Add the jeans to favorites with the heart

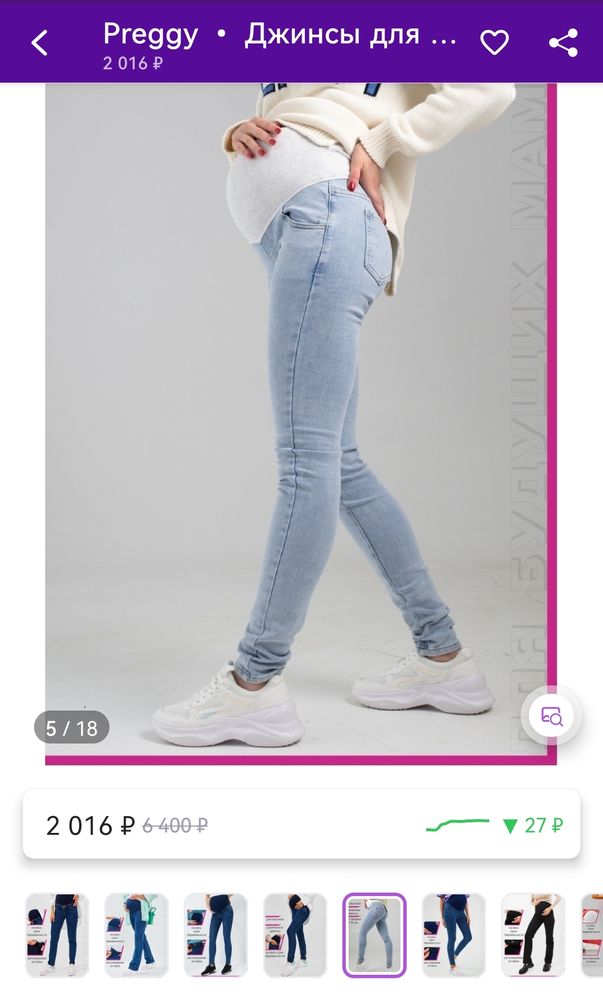[x=494, y=43]
